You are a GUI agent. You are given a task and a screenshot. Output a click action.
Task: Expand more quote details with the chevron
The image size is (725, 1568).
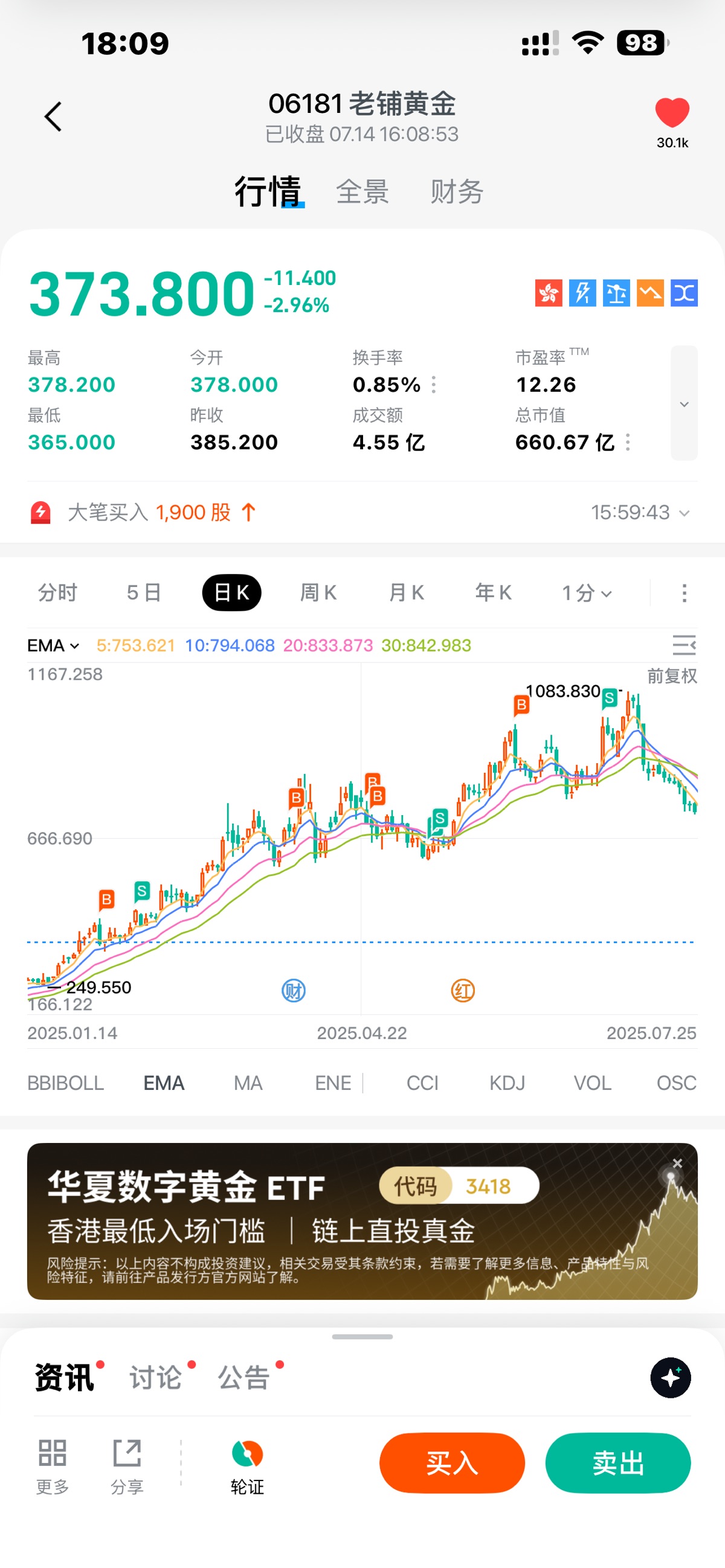(684, 403)
